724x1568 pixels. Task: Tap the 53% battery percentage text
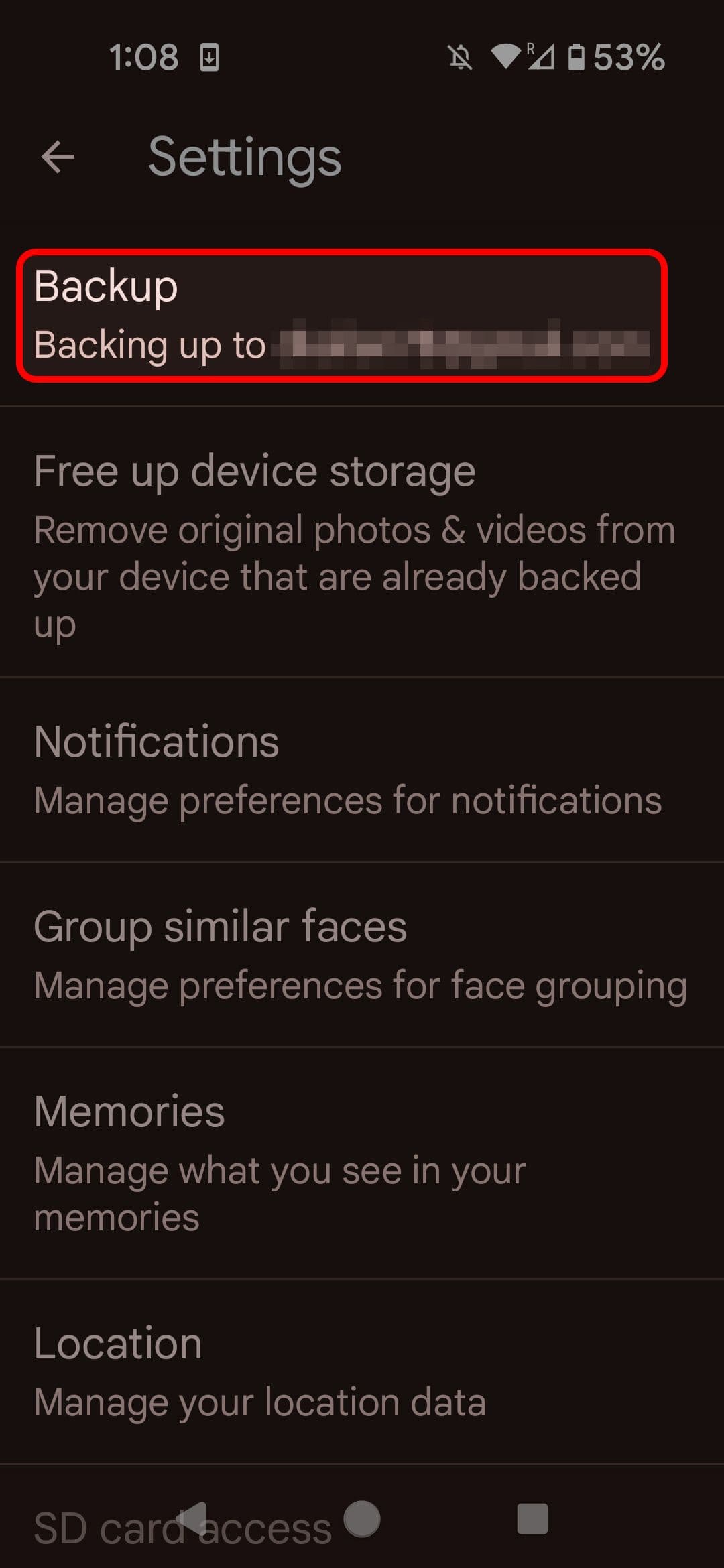coord(627,58)
